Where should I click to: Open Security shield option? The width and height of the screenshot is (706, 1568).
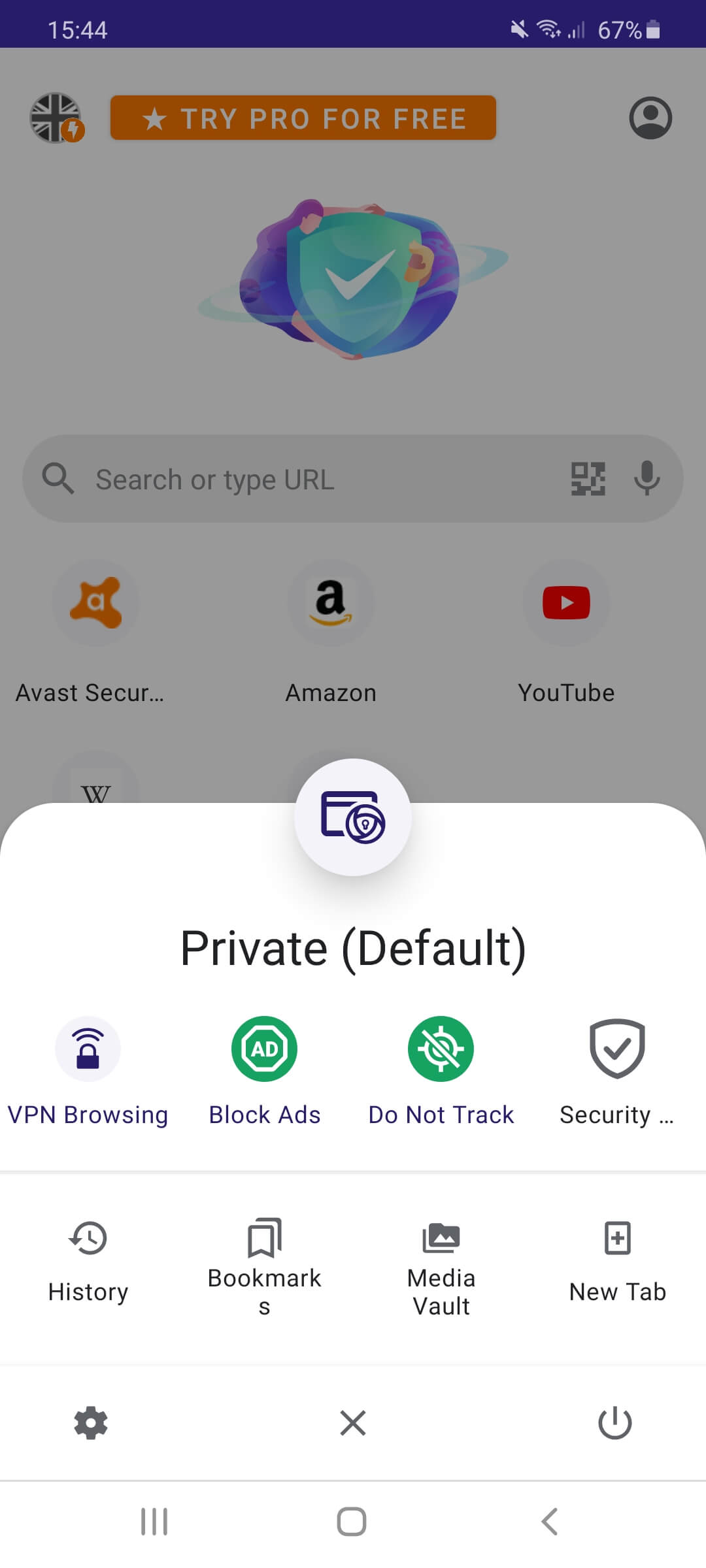tap(617, 1049)
